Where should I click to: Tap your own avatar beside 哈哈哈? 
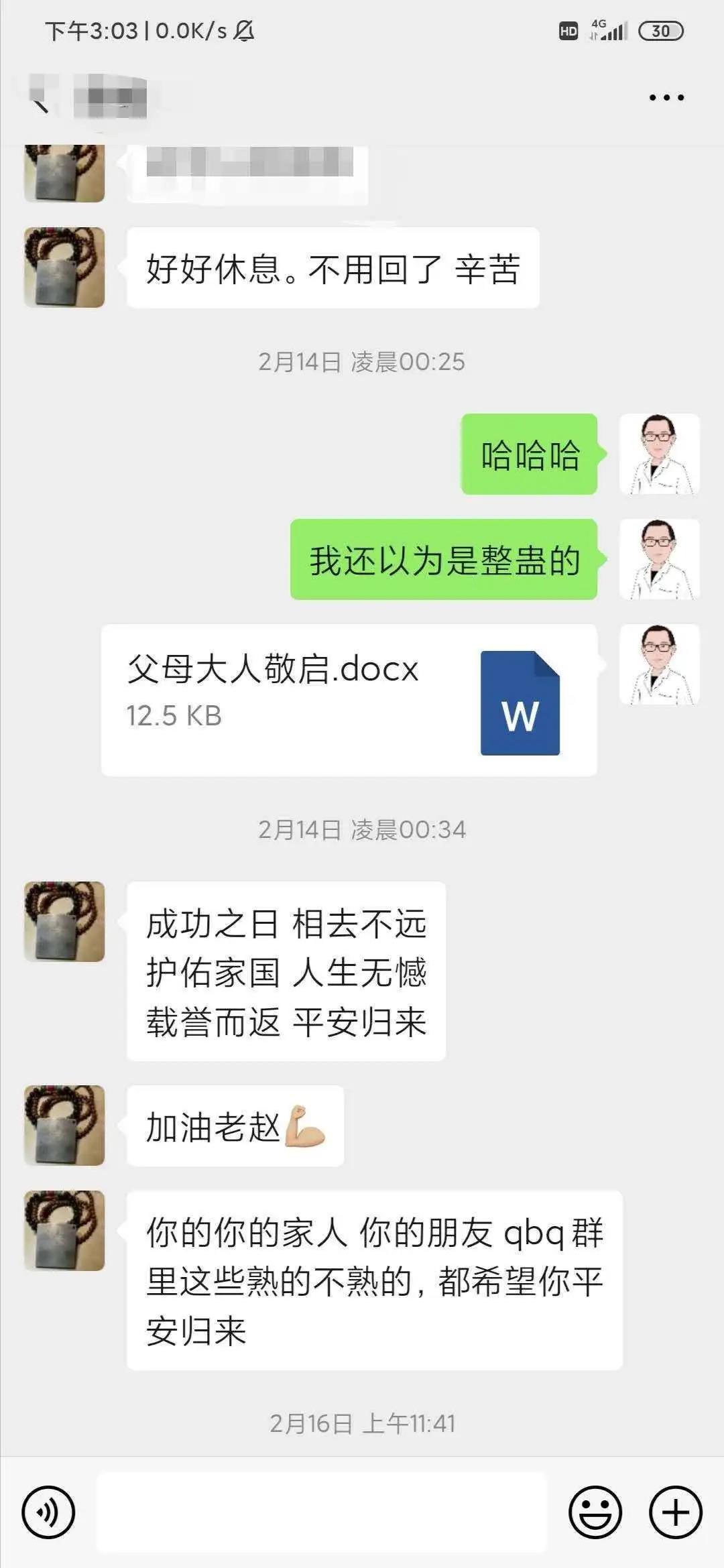pyautogui.click(x=659, y=455)
